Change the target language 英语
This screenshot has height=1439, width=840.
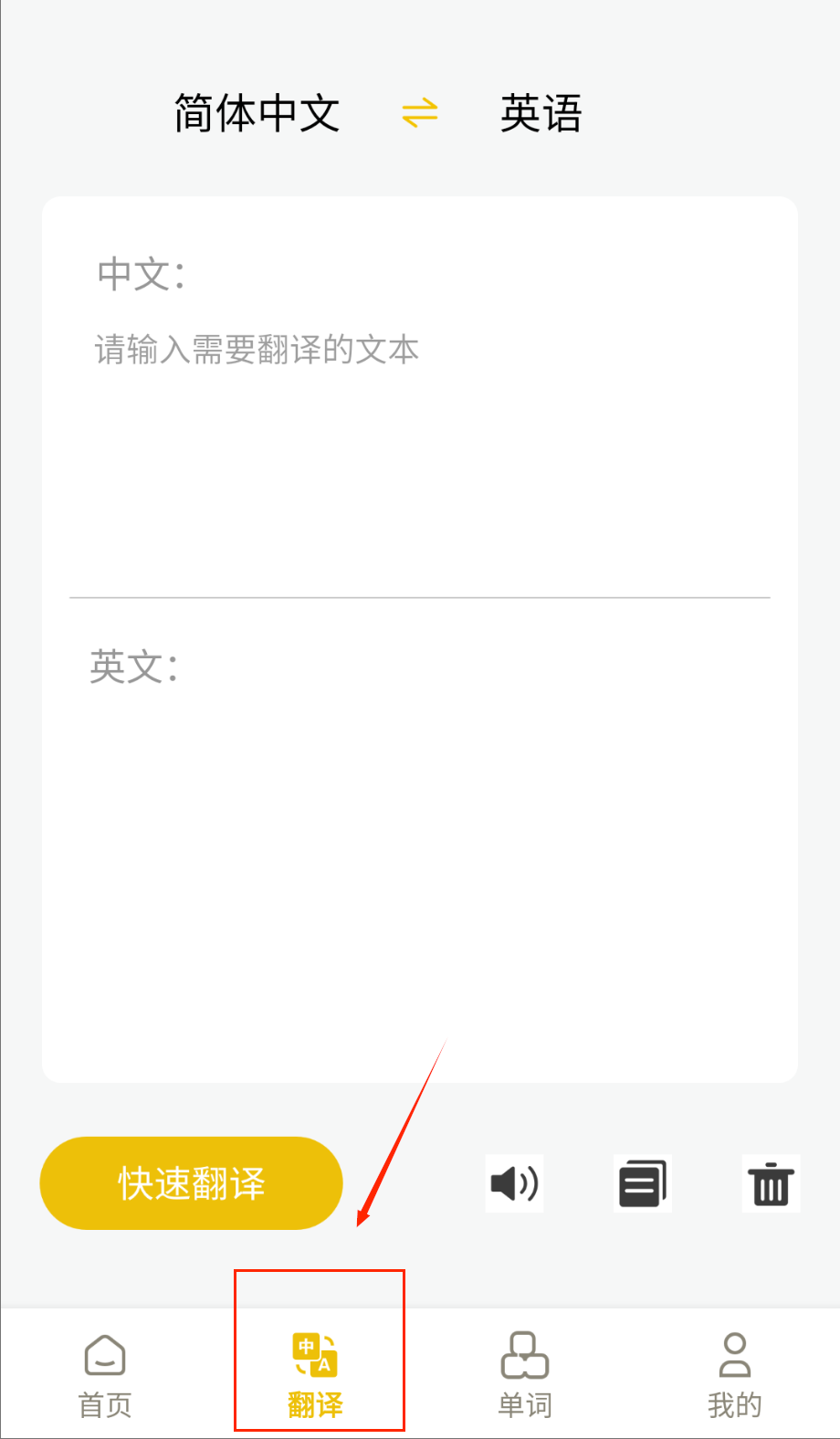click(541, 114)
